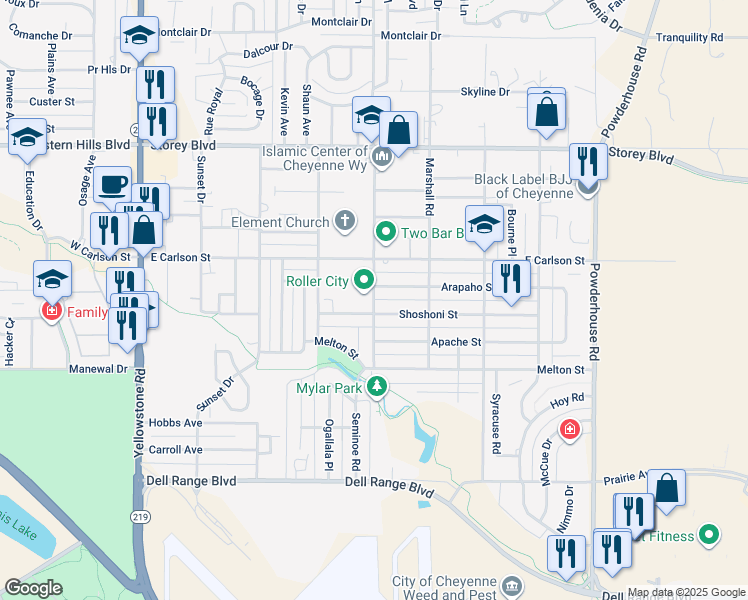The image size is (748, 600).
Task: Tap the shopping bag marker near Prairie Ave
Action: pyautogui.click(x=667, y=488)
